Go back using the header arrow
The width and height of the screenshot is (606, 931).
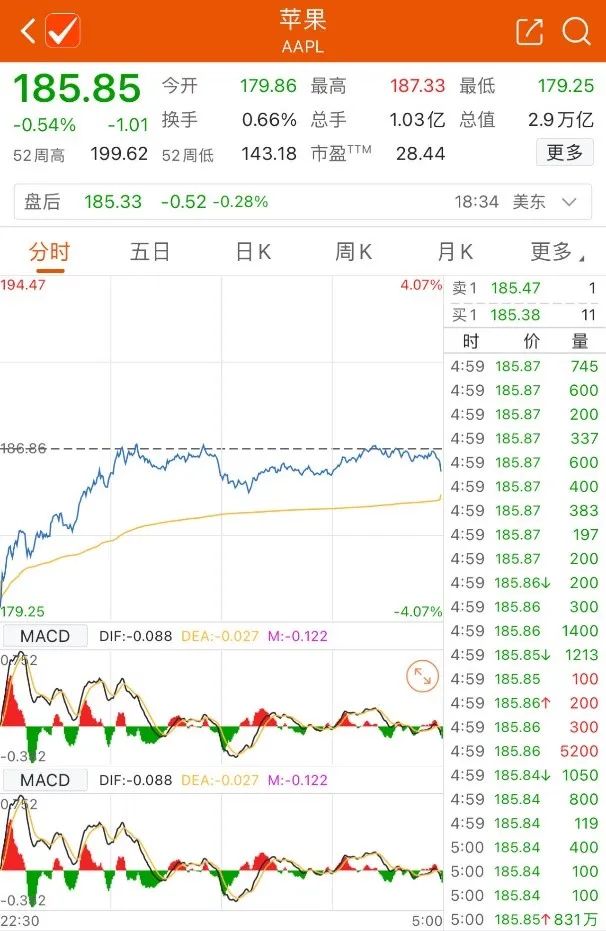pyautogui.click(x=27, y=32)
